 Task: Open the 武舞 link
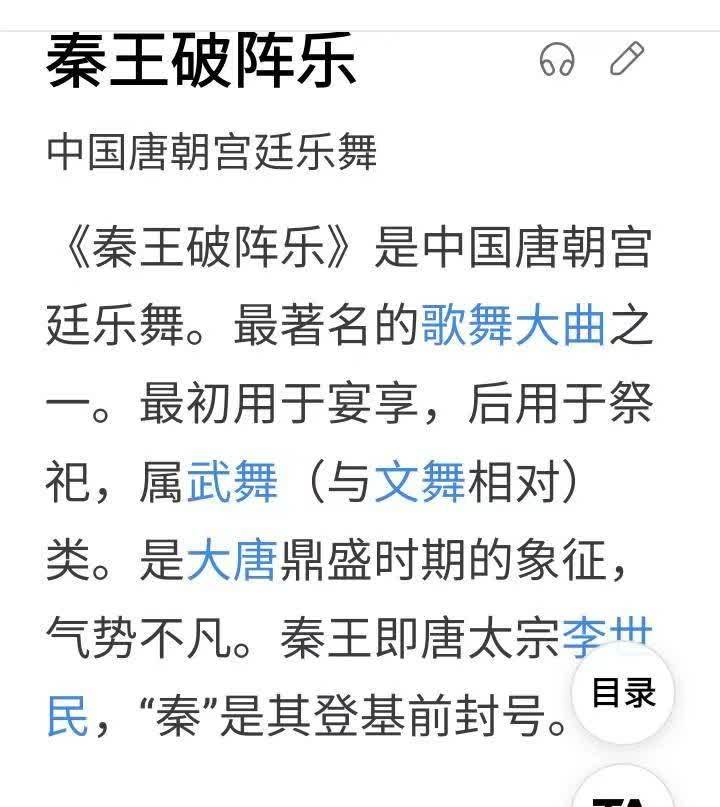tap(232, 484)
